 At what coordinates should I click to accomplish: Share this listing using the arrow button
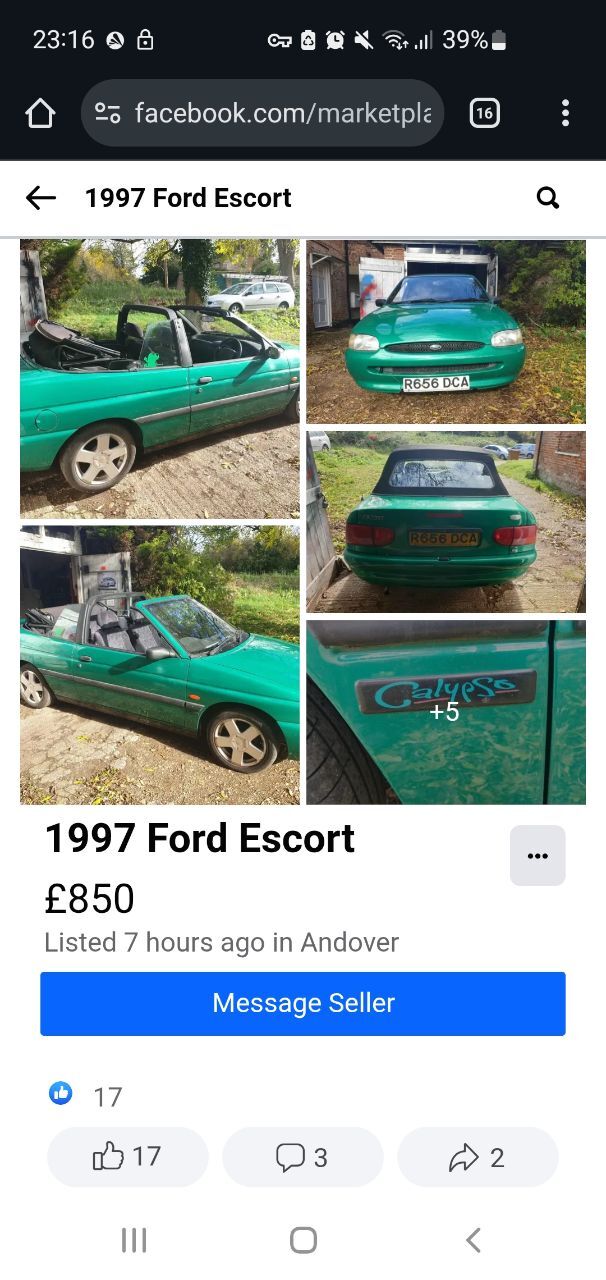click(x=478, y=1157)
